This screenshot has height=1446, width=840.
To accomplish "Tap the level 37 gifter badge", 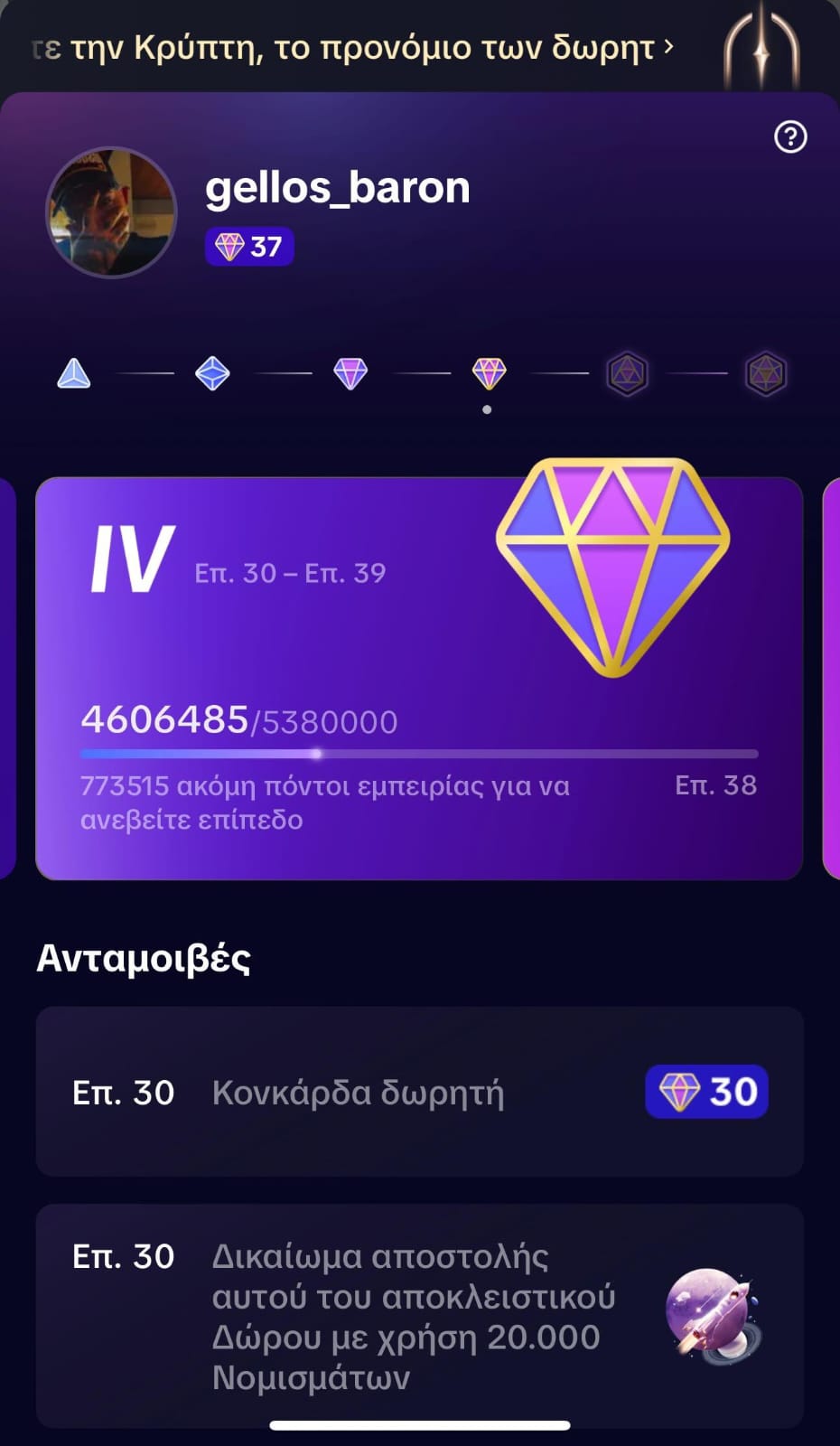I will [249, 247].
